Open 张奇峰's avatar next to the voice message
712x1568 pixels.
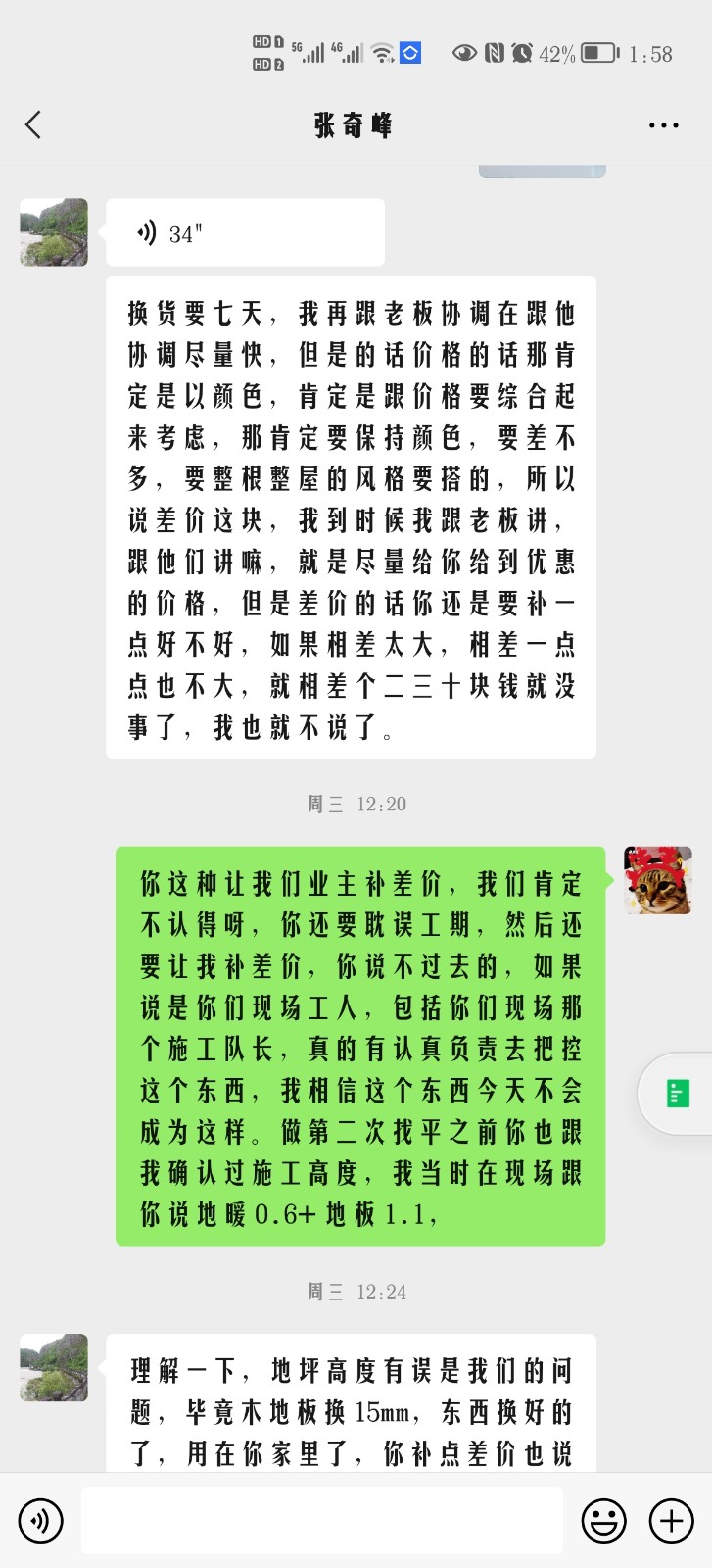[54, 232]
